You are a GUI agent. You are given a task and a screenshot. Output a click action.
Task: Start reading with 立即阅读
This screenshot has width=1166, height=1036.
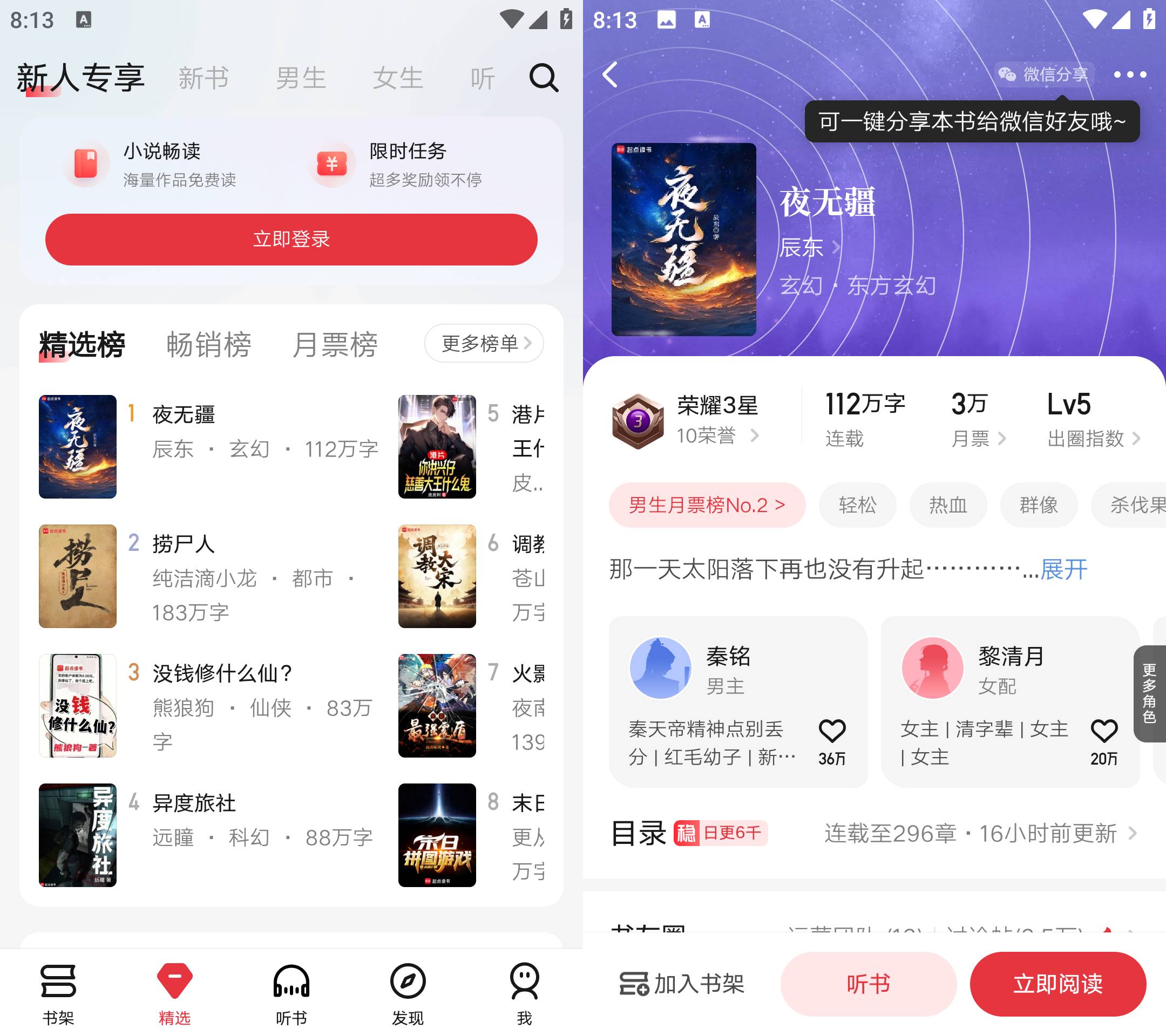coord(1057,984)
